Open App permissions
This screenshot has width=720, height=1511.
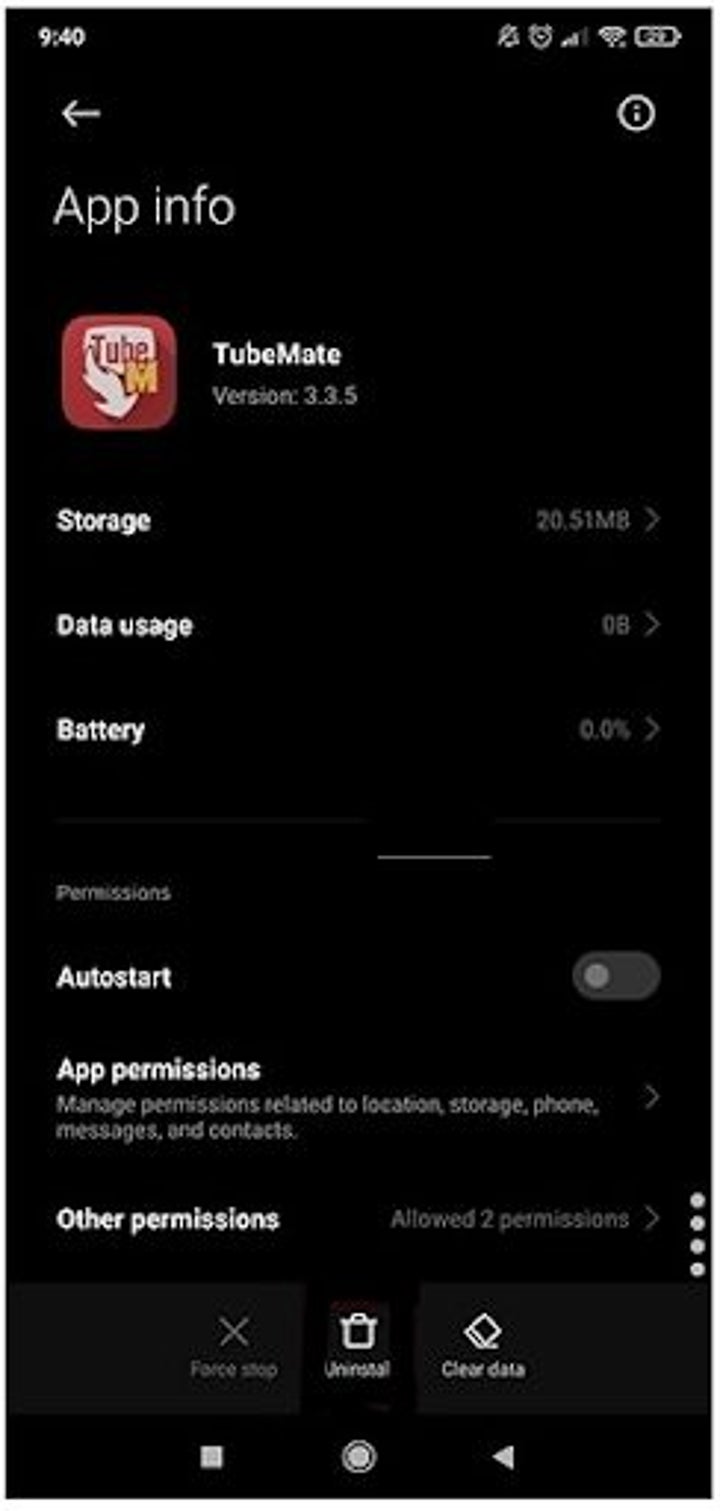point(358,1098)
